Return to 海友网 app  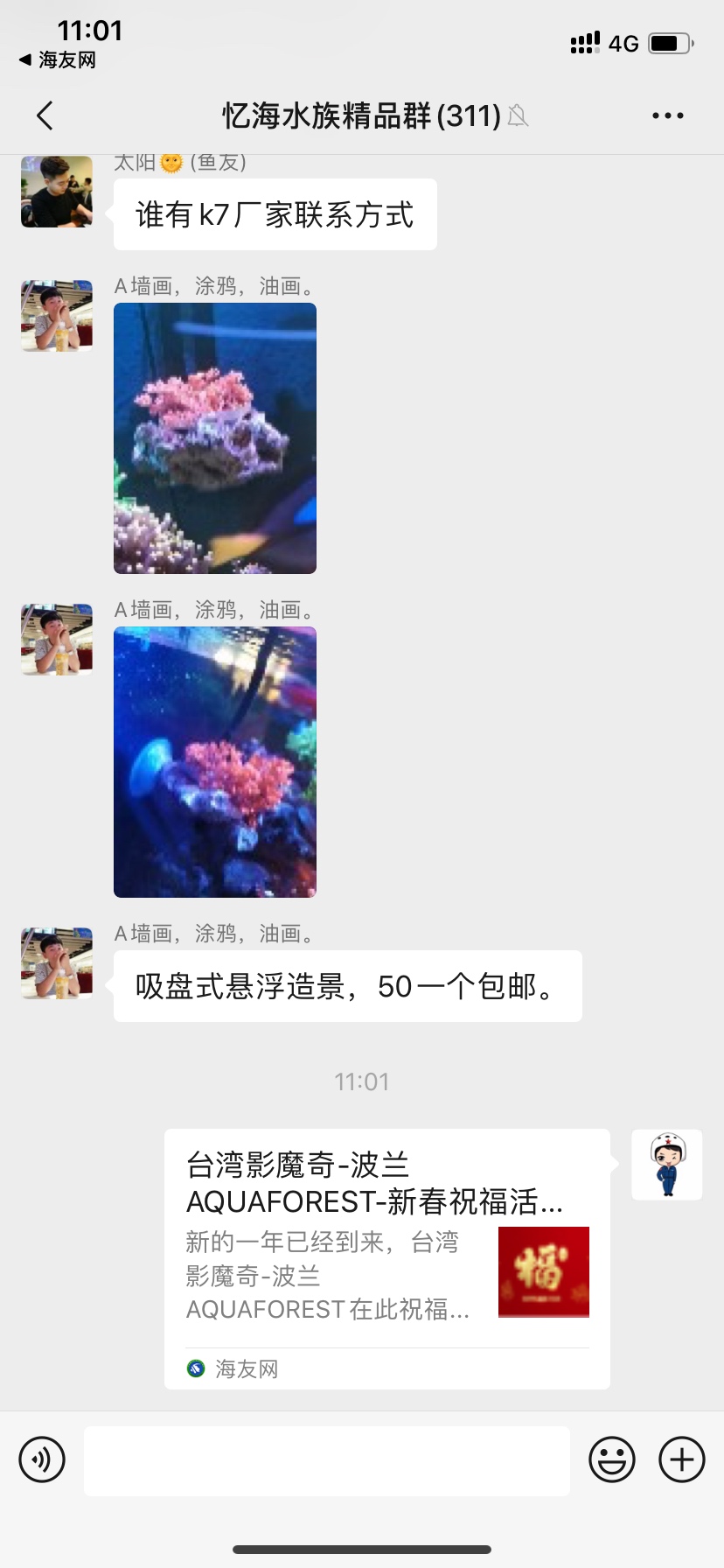(58, 60)
